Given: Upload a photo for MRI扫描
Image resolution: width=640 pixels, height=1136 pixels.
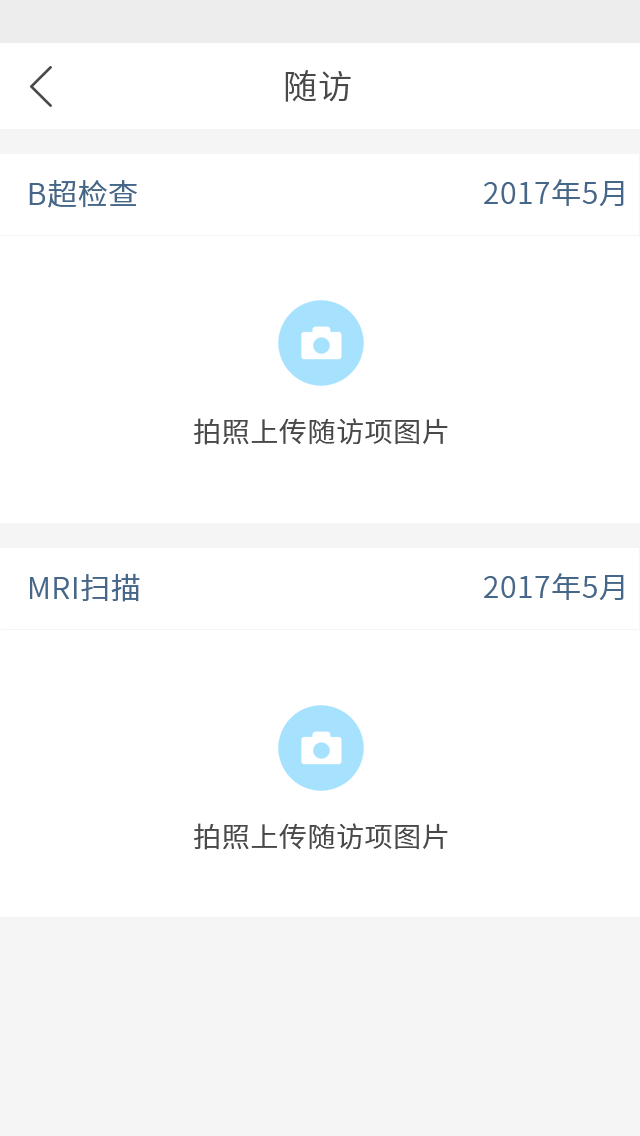Looking at the screenshot, I should coord(320,748).
